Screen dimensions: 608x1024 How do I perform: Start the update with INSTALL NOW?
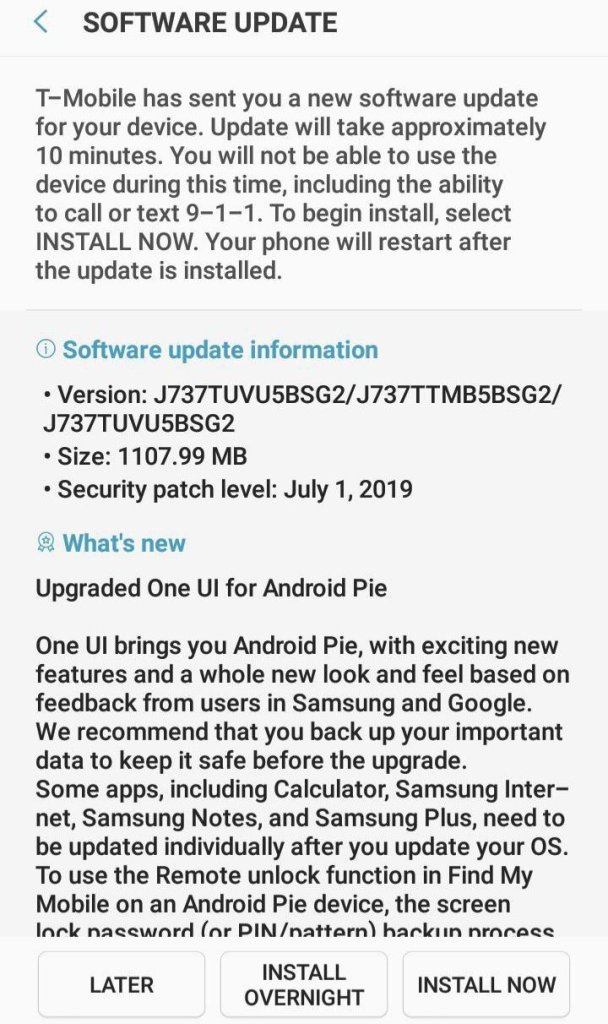click(x=486, y=984)
